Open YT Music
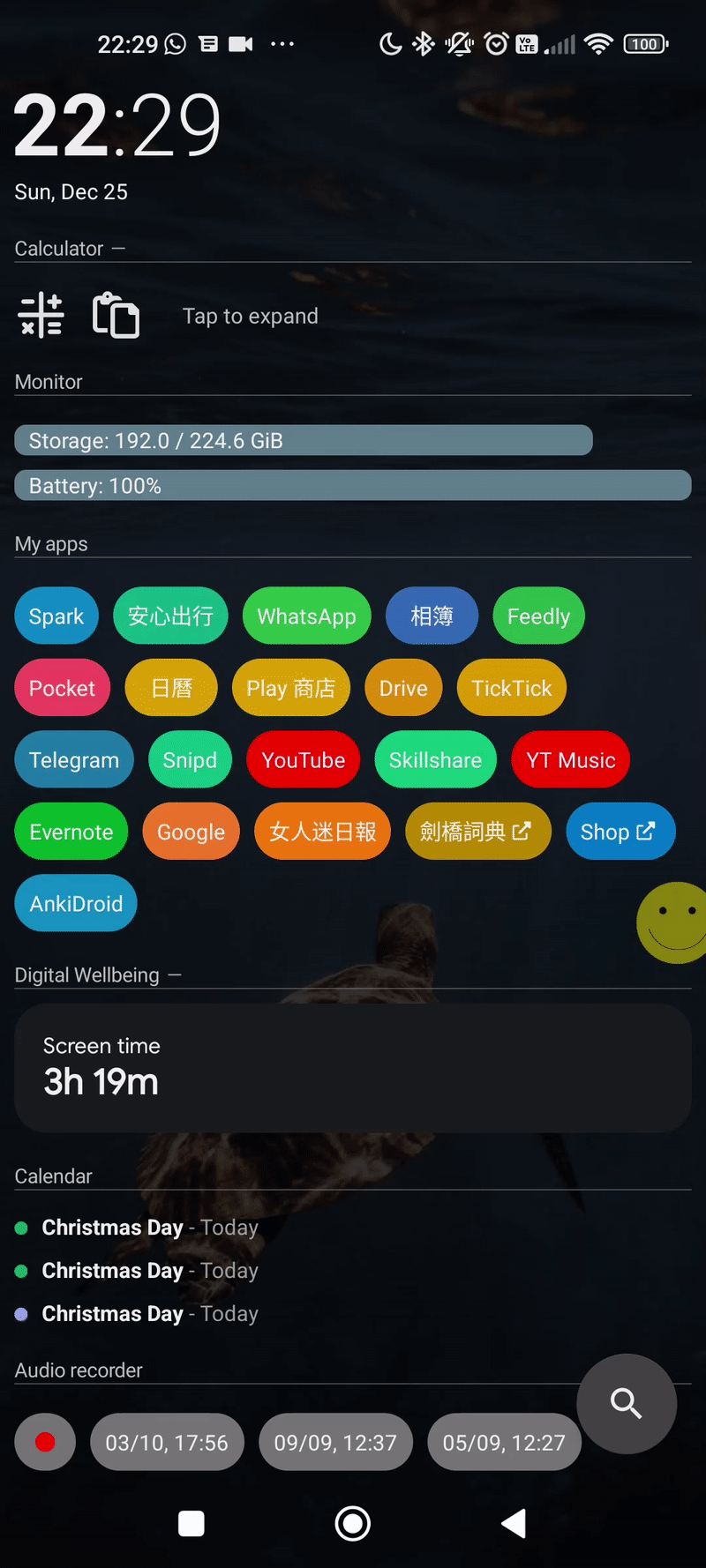This screenshot has width=706, height=1568. [x=570, y=759]
